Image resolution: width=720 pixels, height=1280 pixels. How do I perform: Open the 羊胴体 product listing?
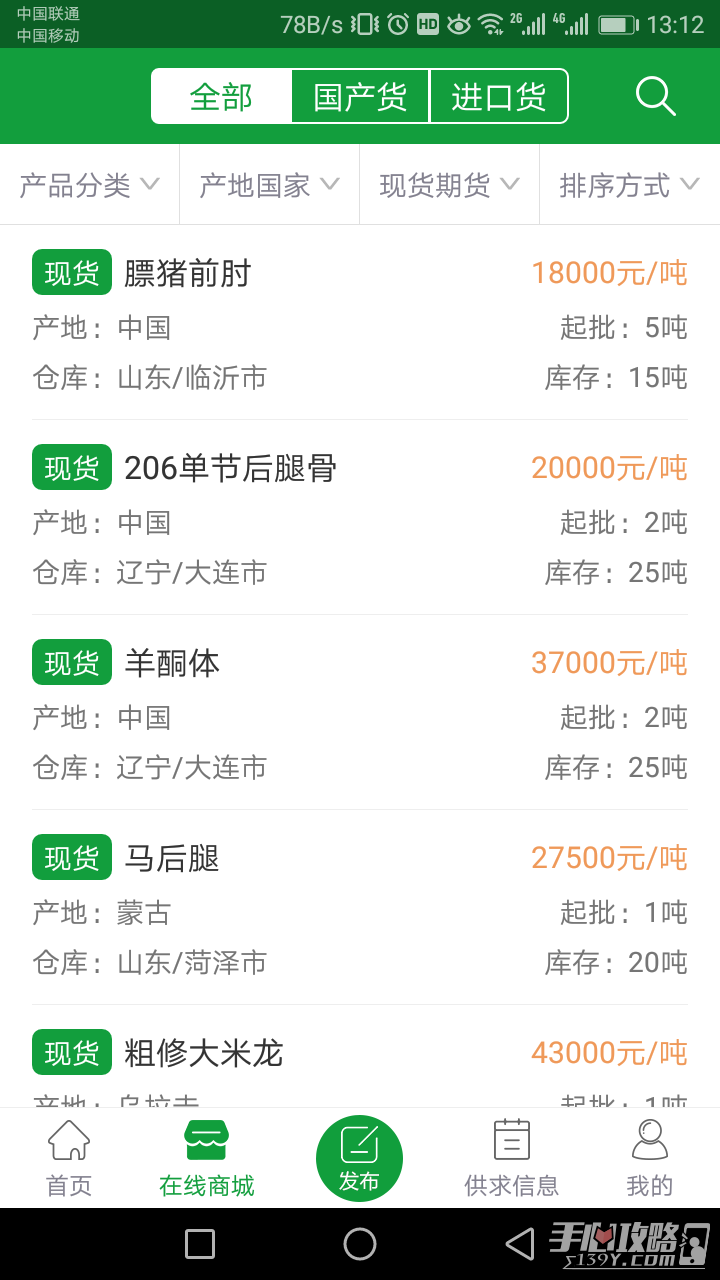tap(360, 713)
